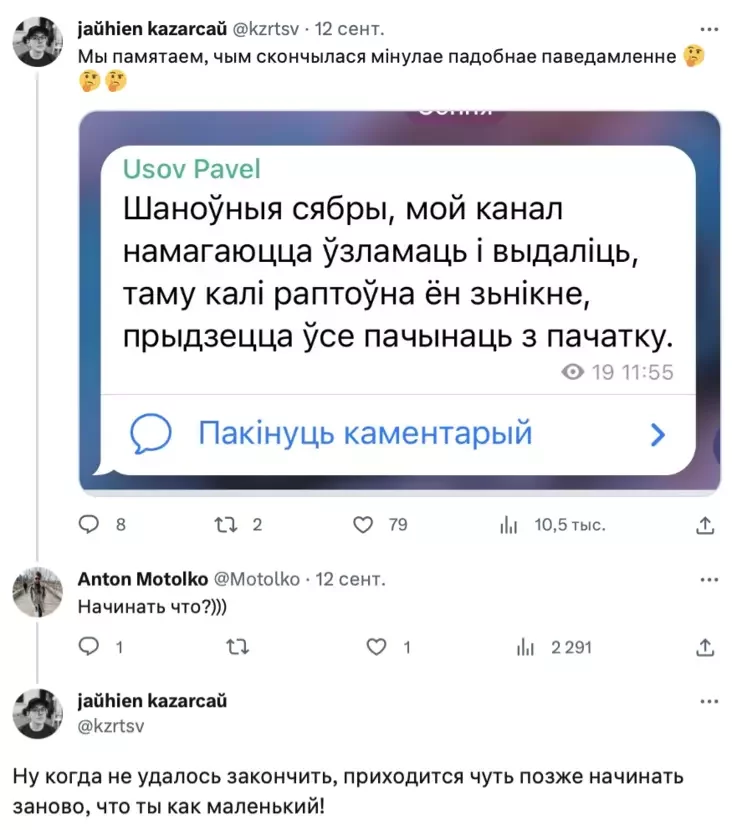Reply to Anton Motolko's comment
The height and width of the screenshot is (830, 732).
point(88,647)
